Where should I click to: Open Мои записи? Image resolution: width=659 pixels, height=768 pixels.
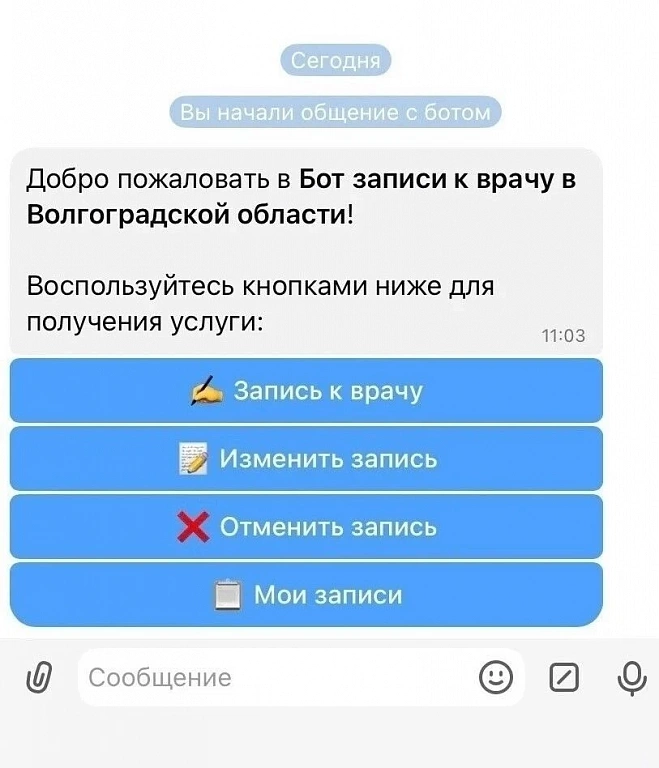coord(306,594)
